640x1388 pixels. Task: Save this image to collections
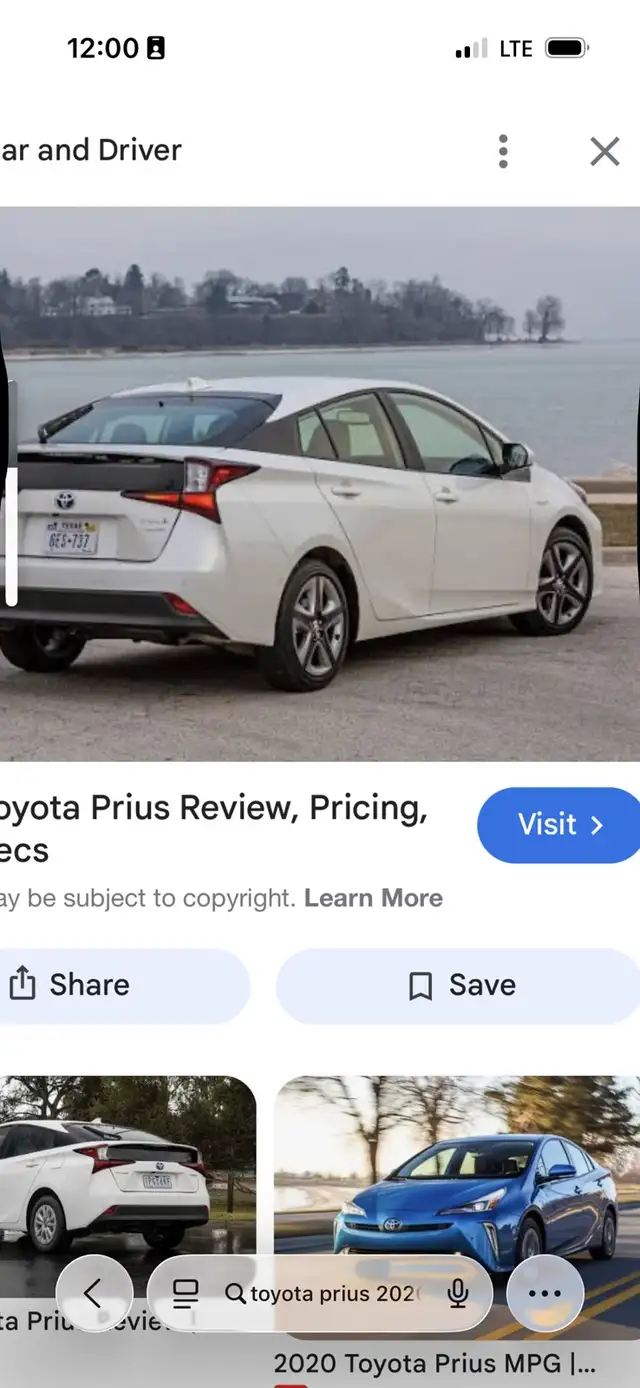coord(462,985)
